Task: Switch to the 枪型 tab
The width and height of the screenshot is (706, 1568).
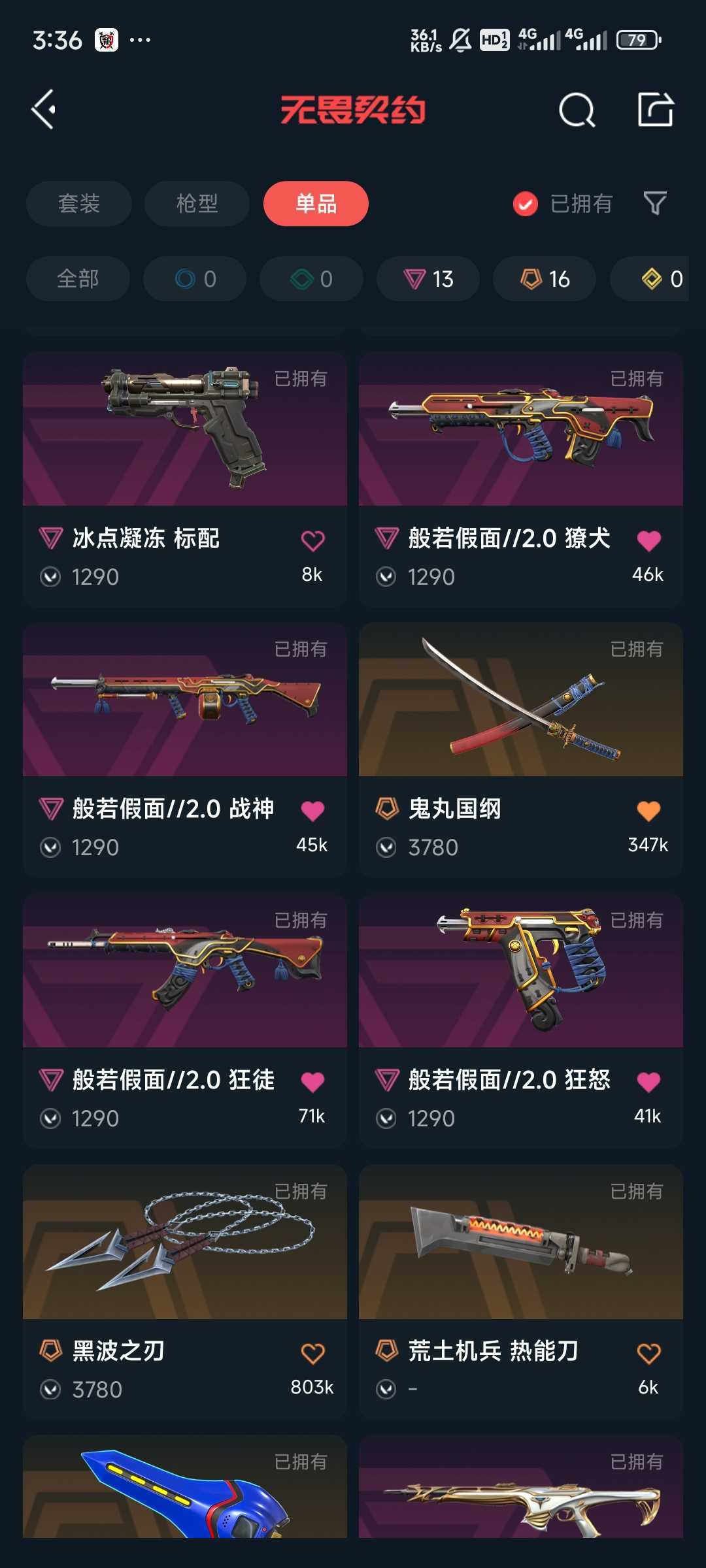Action: 197,203
